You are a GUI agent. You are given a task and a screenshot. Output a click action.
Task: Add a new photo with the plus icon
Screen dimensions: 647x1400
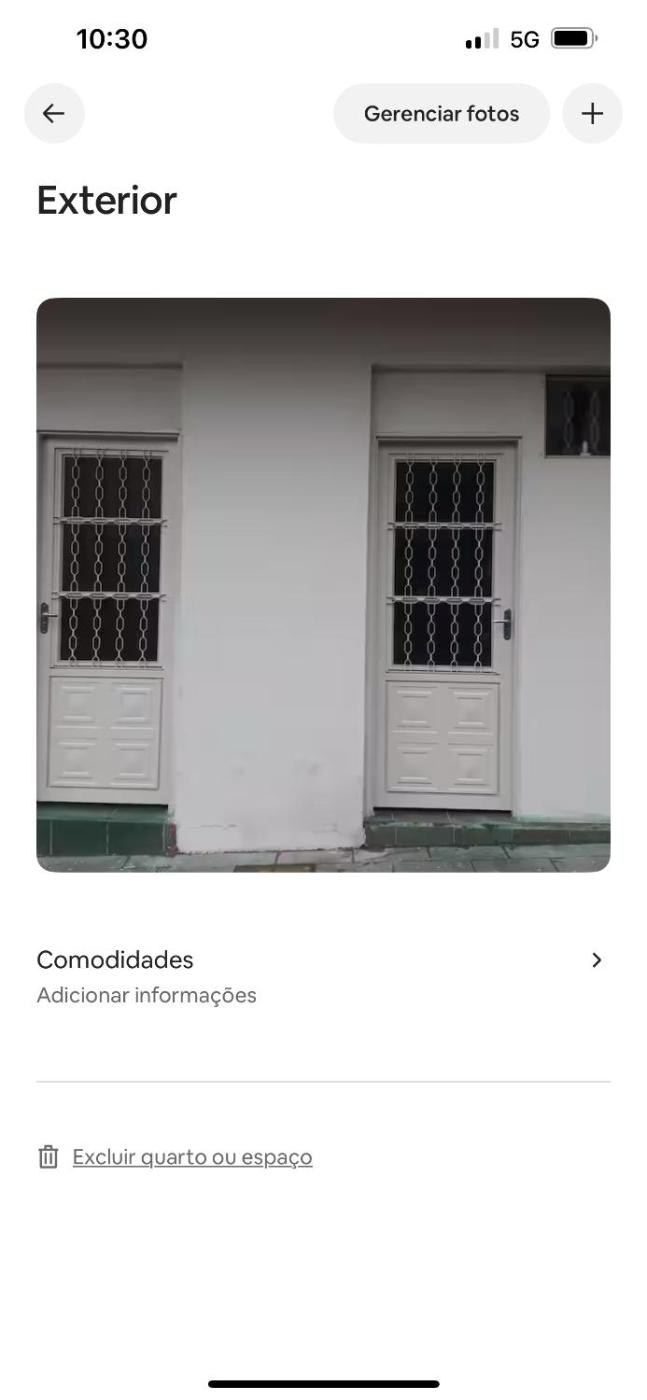pos(592,114)
